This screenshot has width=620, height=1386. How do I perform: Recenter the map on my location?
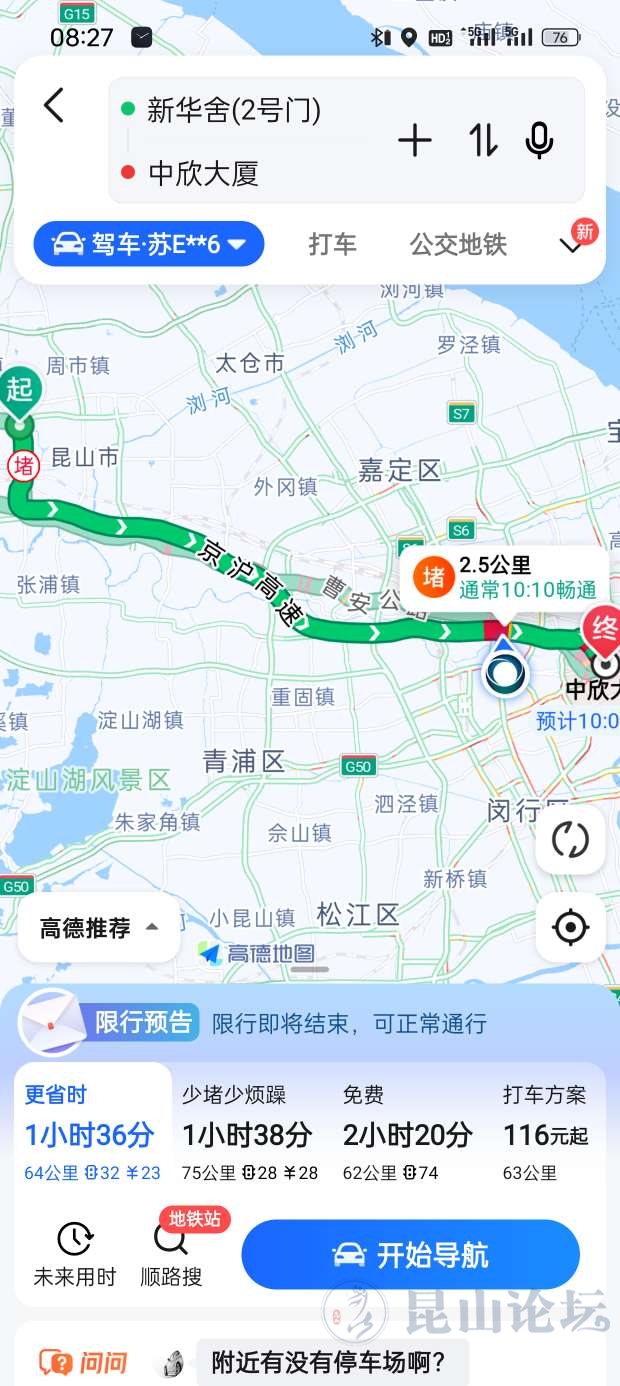pos(570,928)
